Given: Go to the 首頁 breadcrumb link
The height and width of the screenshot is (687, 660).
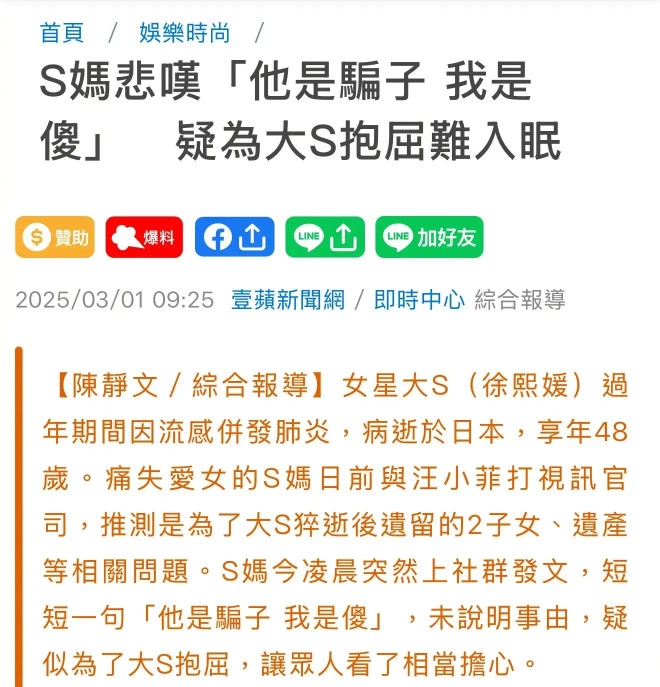Looking at the screenshot, I should click(62, 32).
